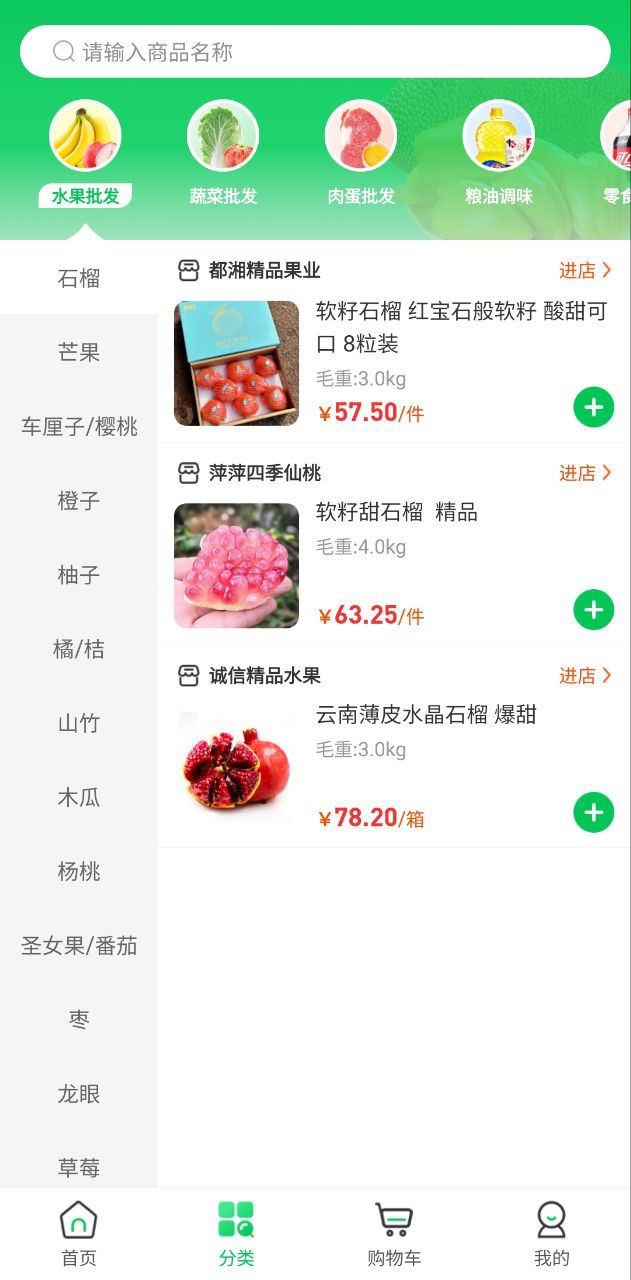The height and width of the screenshot is (1280, 631).
Task: Switch to the 我的 tab
Action: click(x=551, y=1234)
